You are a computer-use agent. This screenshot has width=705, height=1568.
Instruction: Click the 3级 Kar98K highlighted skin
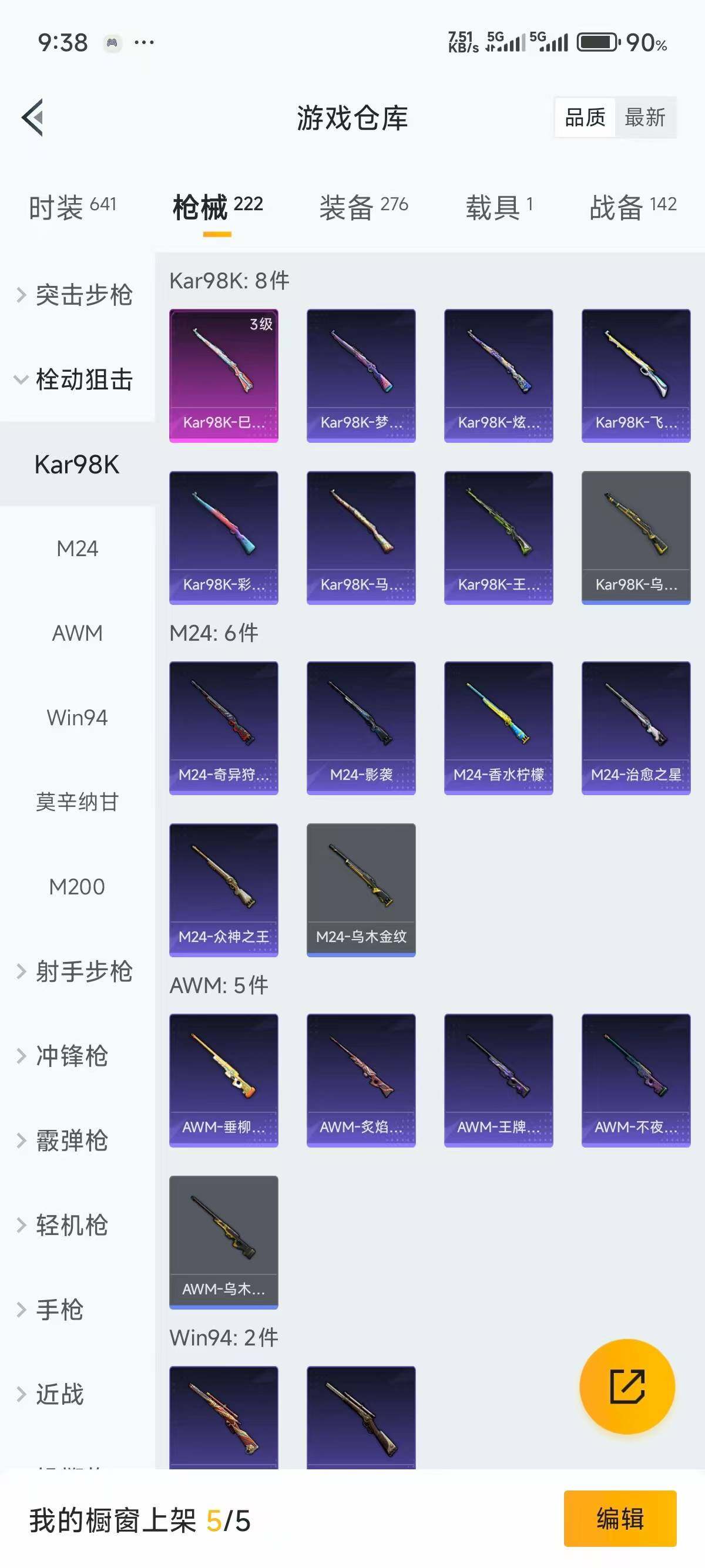(223, 371)
